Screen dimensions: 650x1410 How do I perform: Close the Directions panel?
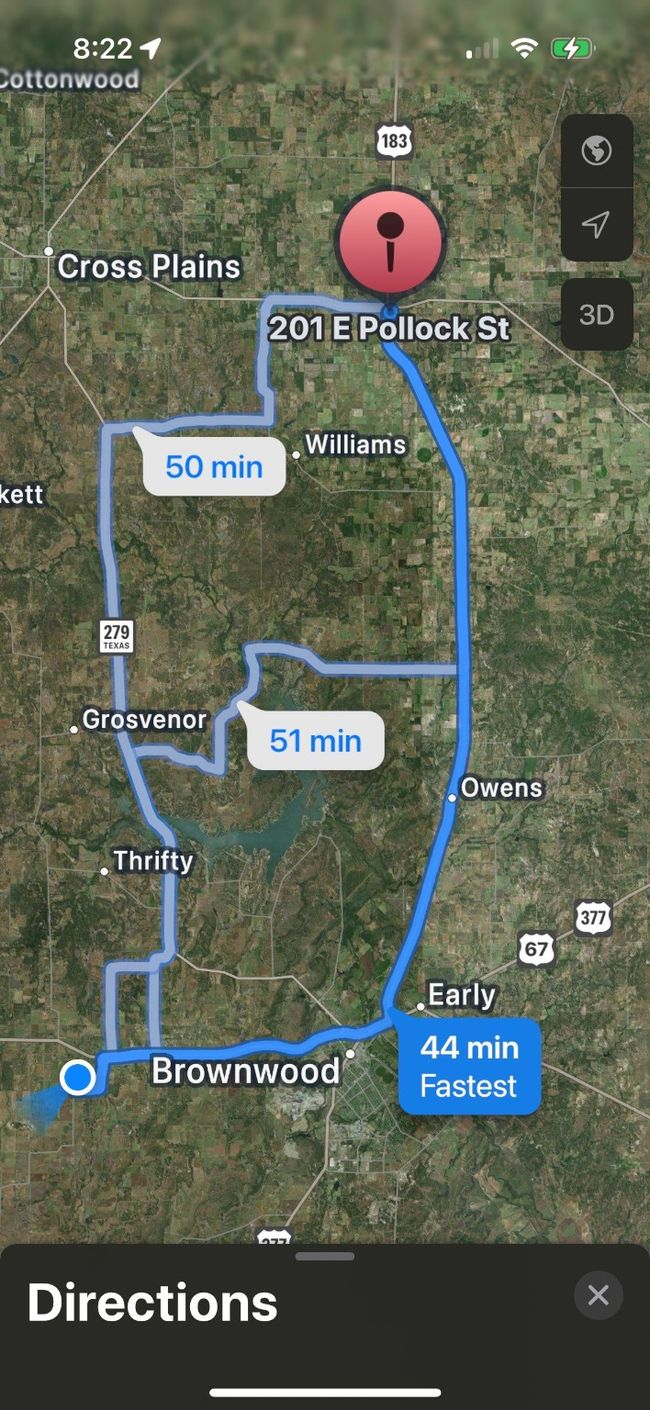(x=598, y=1296)
